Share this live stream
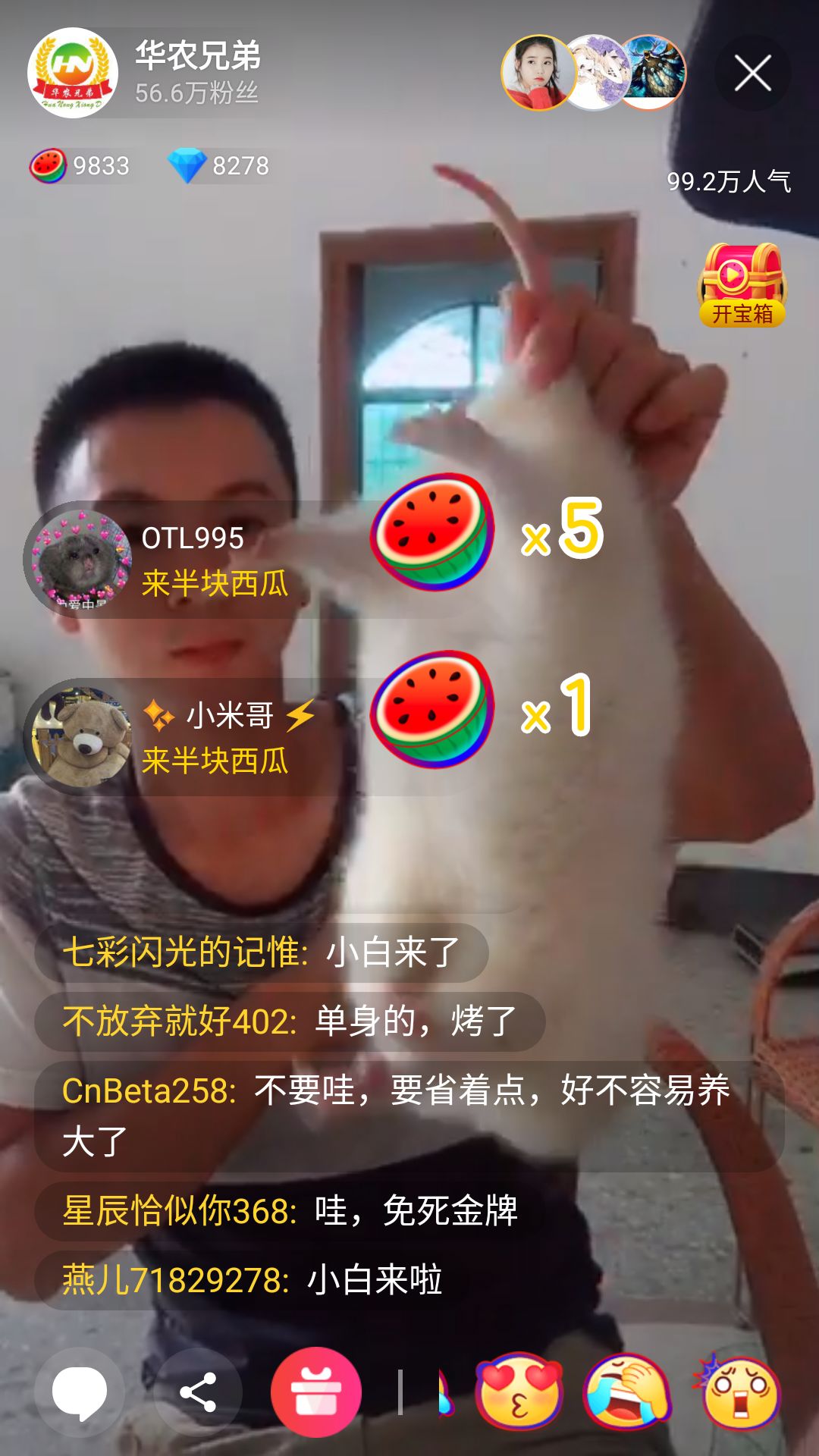Image resolution: width=819 pixels, height=1456 pixels. pyautogui.click(x=198, y=1393)
